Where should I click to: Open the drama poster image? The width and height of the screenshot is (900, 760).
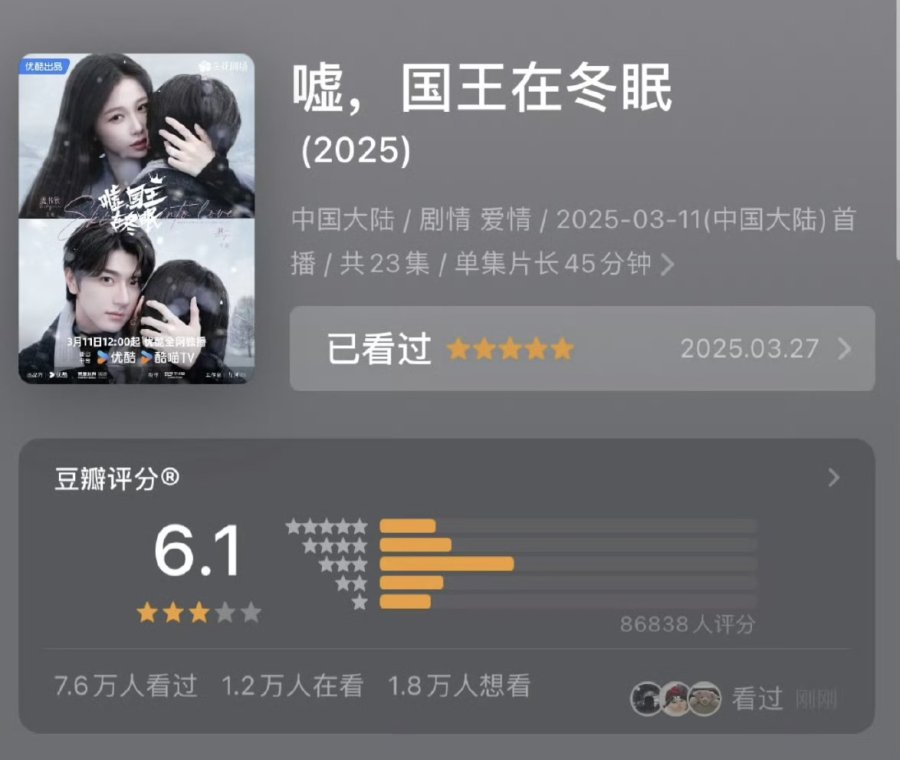tap(136, 218)
